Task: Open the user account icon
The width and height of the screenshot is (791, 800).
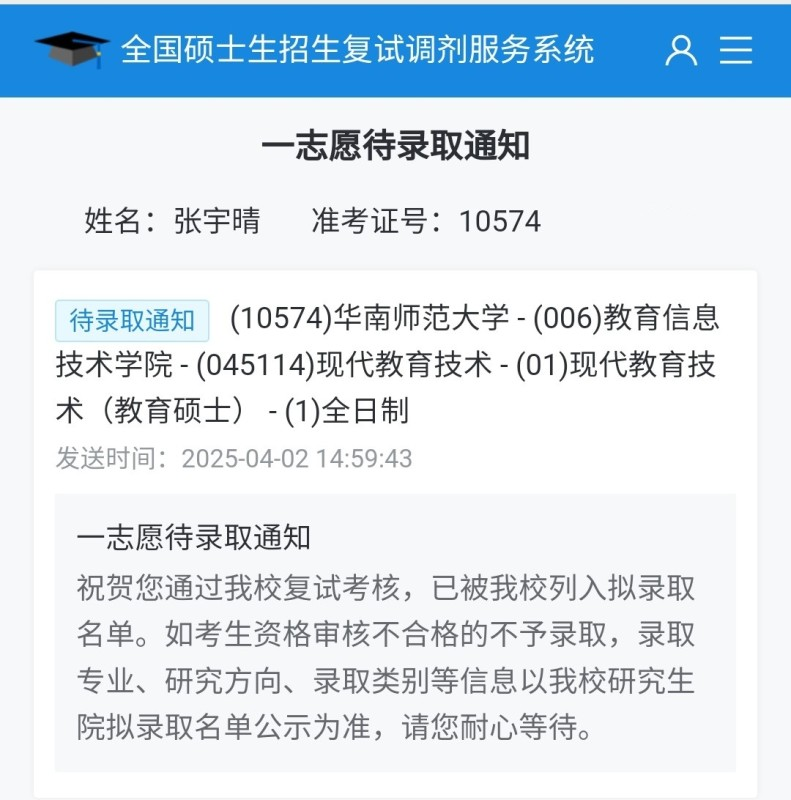Action: (x=681, y=50)
